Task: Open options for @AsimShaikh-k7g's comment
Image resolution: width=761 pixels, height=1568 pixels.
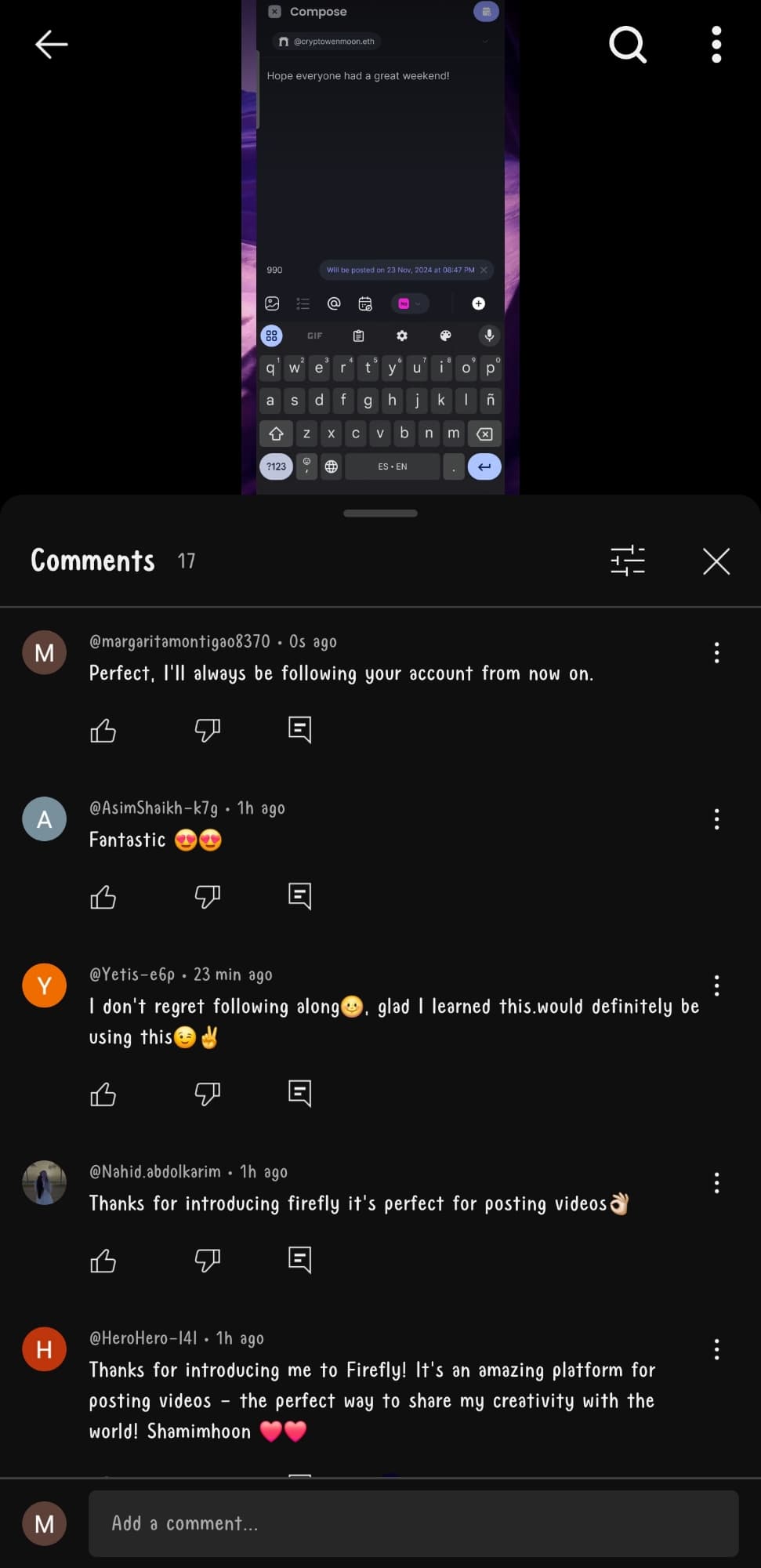Action: point(716,819)
